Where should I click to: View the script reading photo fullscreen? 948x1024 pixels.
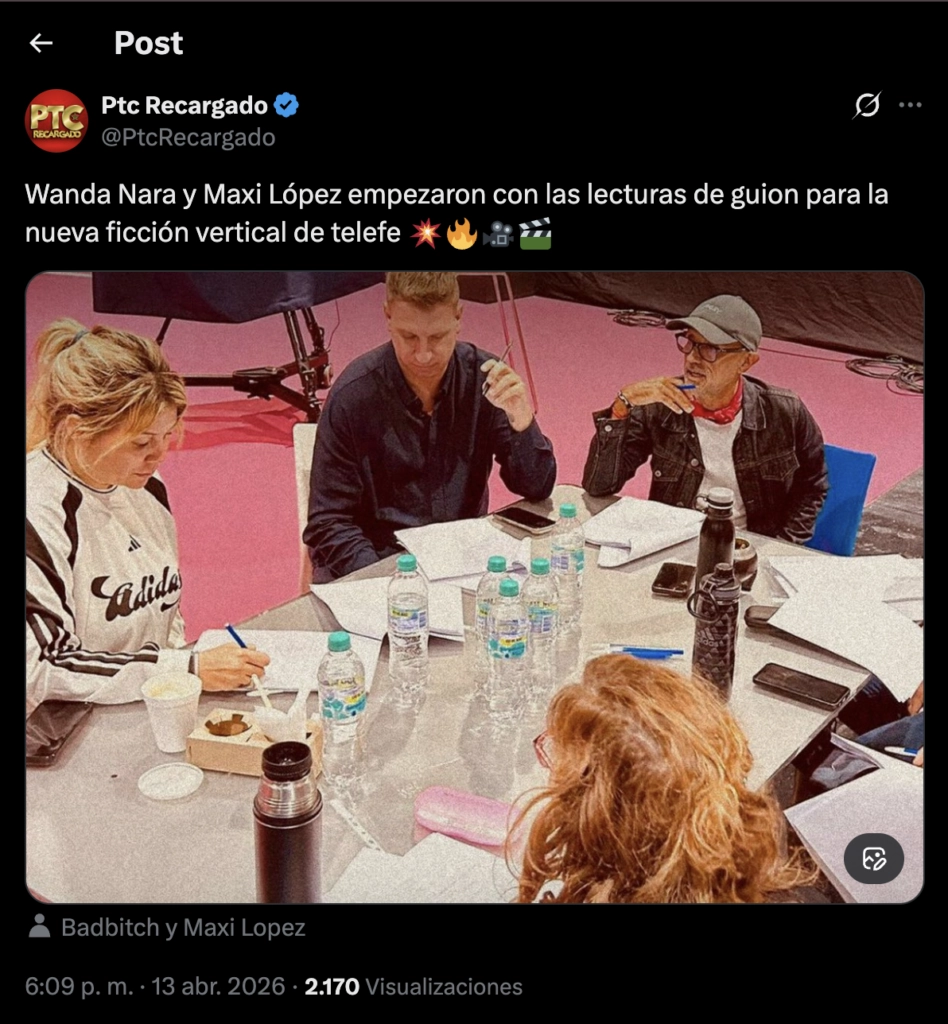click(x=474, y=587)
